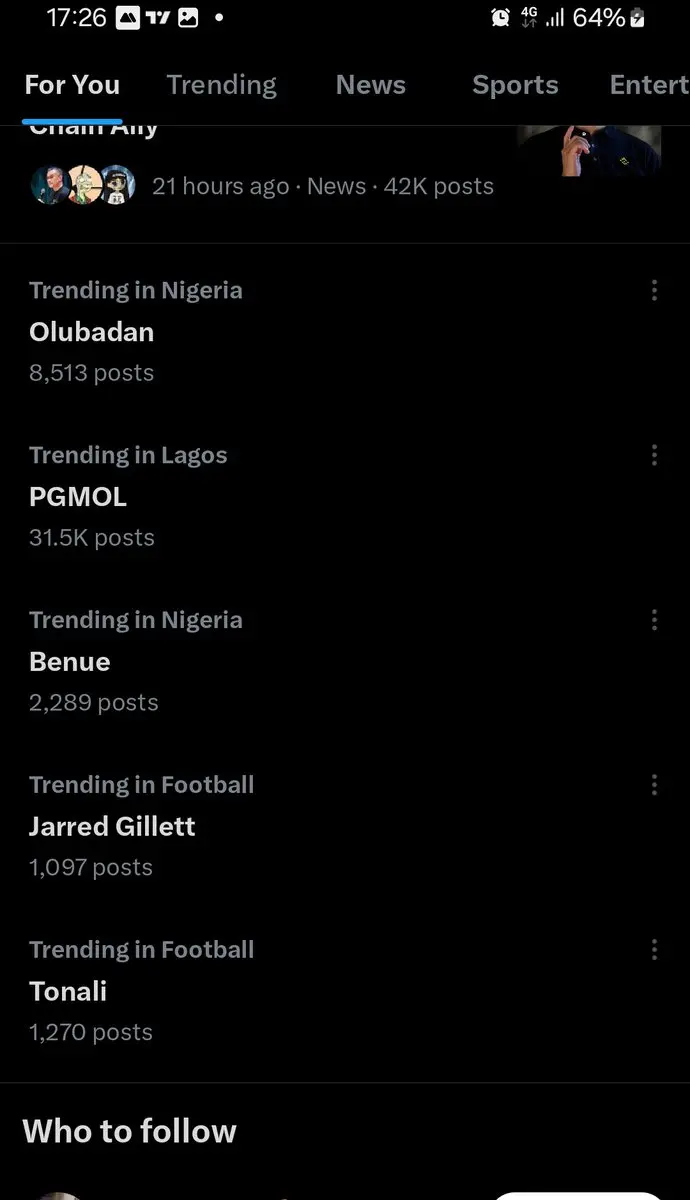The height and width of the screenshot is (1200, 690).
Task: Open overflow menu for Jarred Gillett
Action: [654, 785]
